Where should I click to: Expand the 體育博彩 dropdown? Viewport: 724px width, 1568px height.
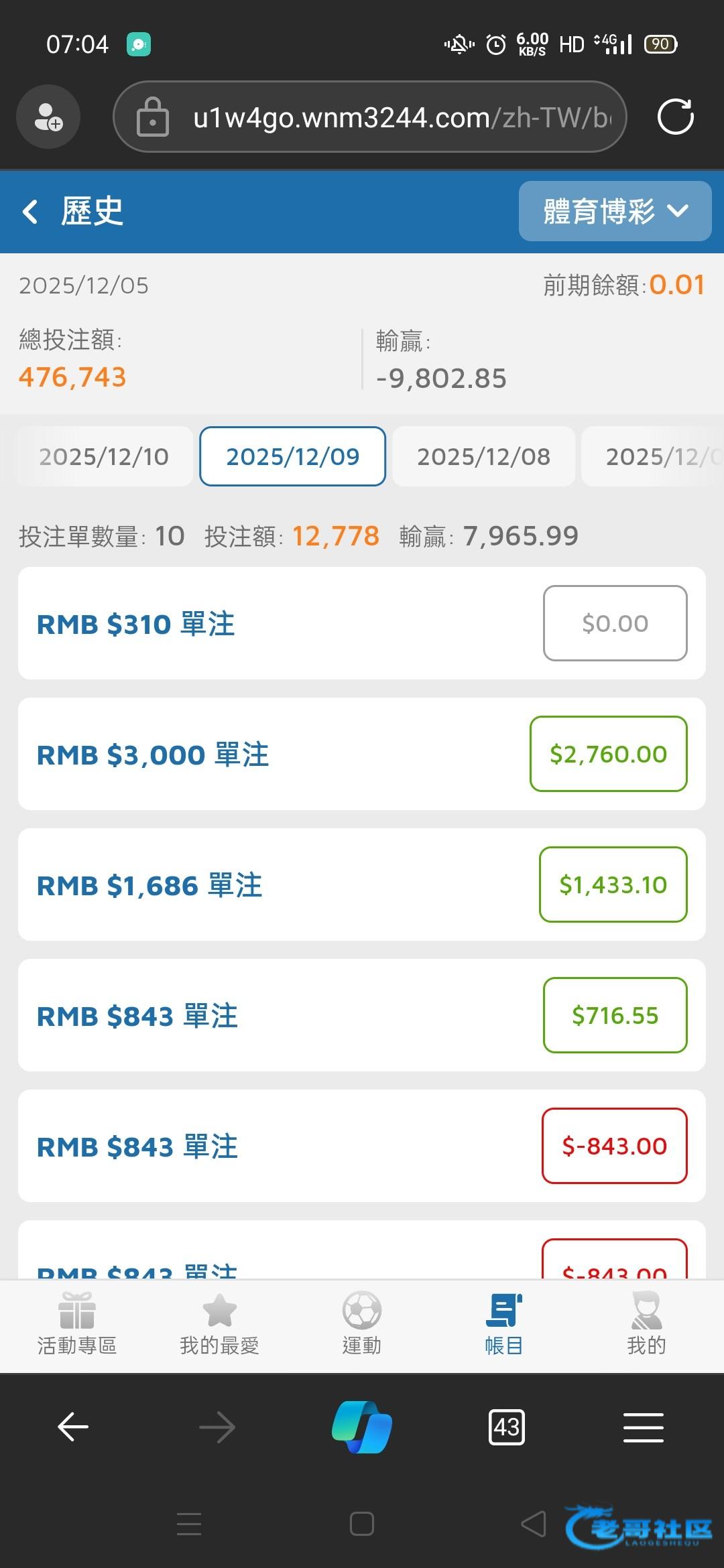[x=615, y=211]
